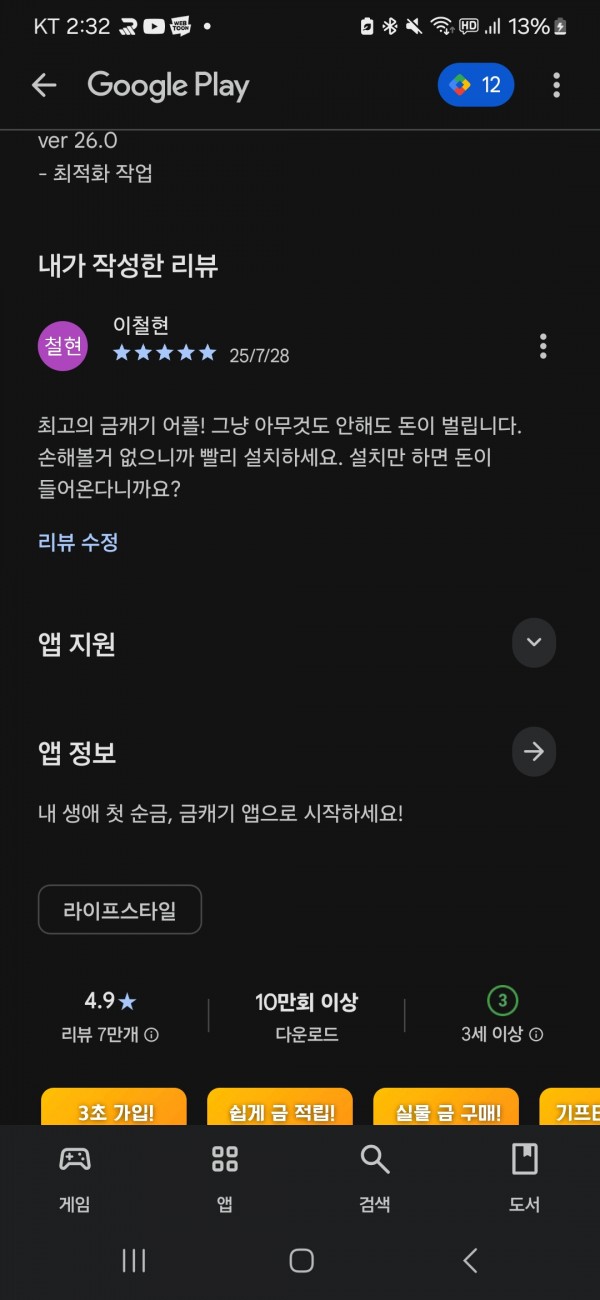Open the overflow menu in app bar
The image size is (600, 1300).
557,86
